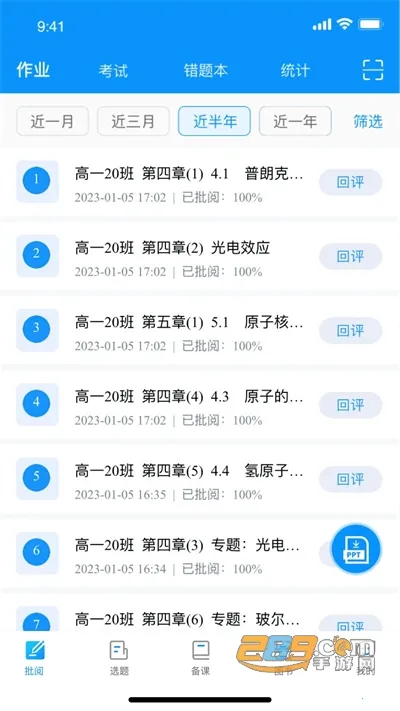Tap 回评 for 第五章(1) 5.1 原子核
Image resolution: width=400 pixels, height=711 pixels.
[x=351, y=331]
